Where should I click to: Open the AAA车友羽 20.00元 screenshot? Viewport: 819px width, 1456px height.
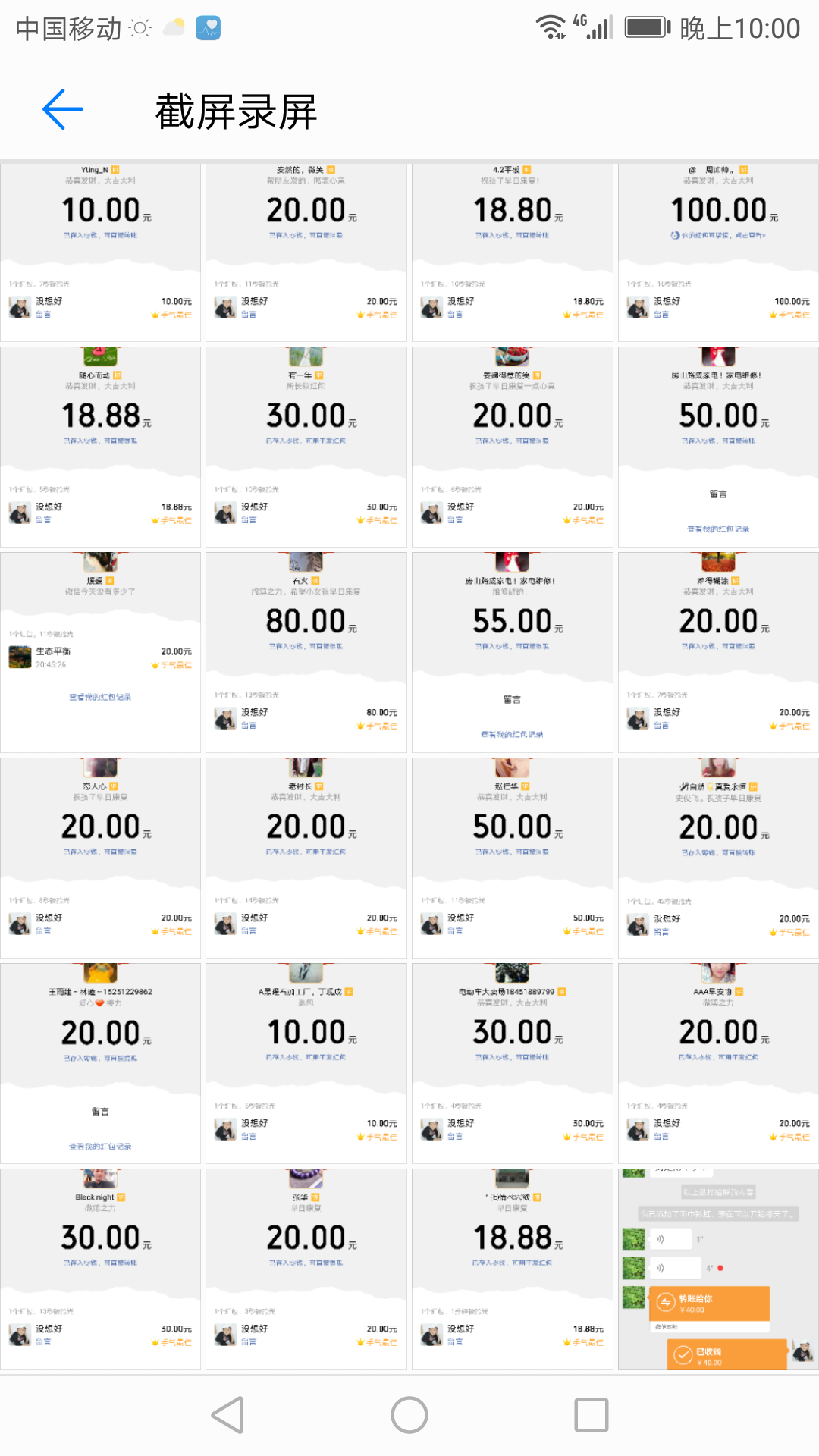tap(718, 1063)
